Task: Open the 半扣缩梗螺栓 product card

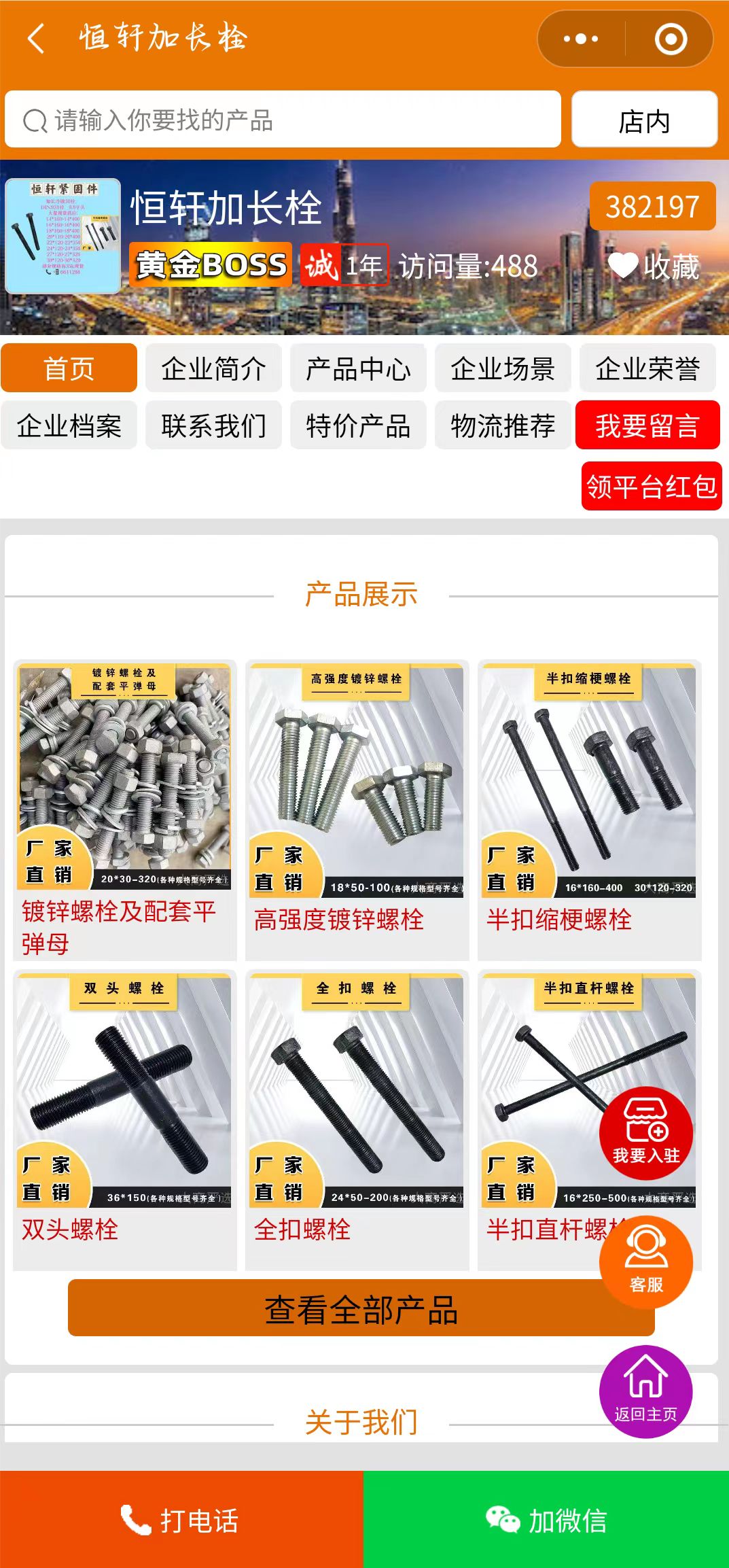Action: (x=589, y=809)
